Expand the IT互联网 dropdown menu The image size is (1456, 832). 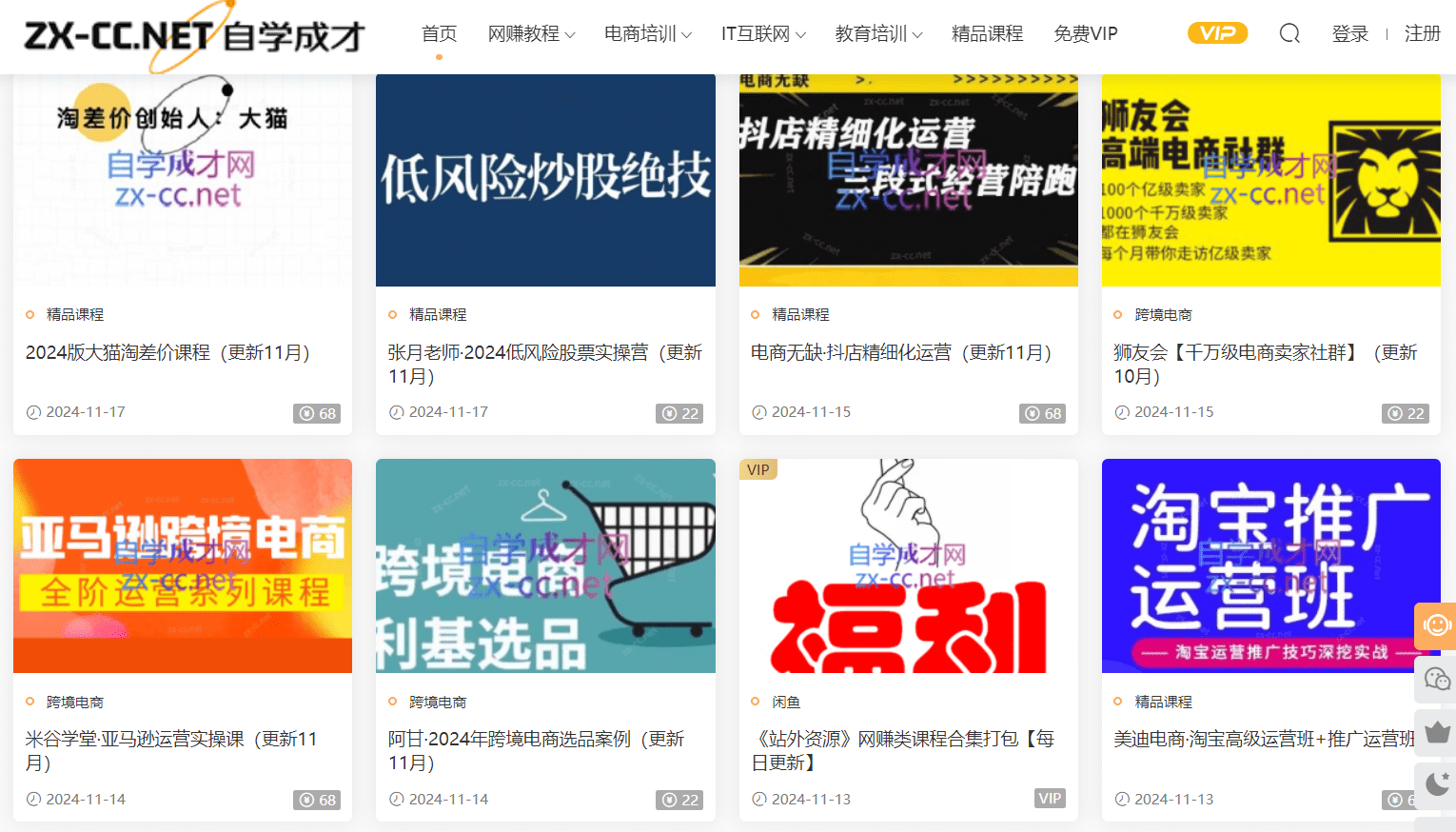763,34
